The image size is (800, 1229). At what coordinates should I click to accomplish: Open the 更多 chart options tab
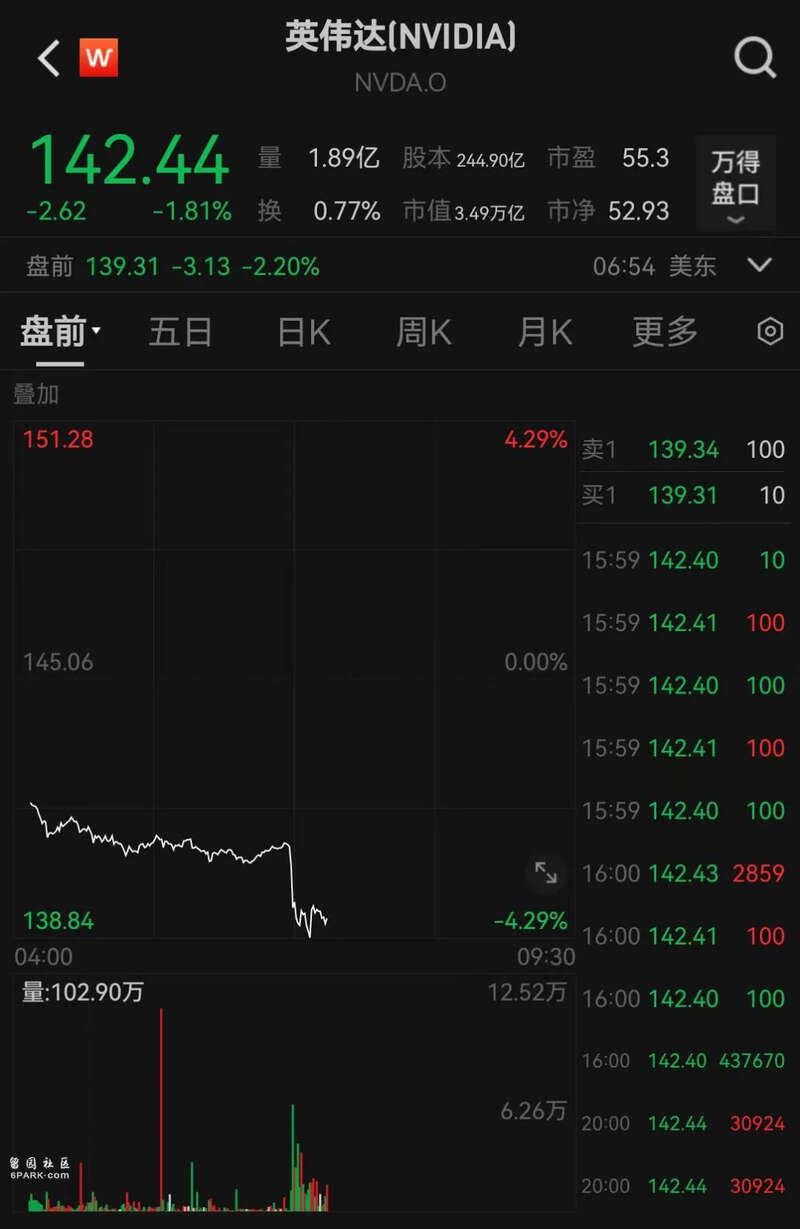(665, 331)
